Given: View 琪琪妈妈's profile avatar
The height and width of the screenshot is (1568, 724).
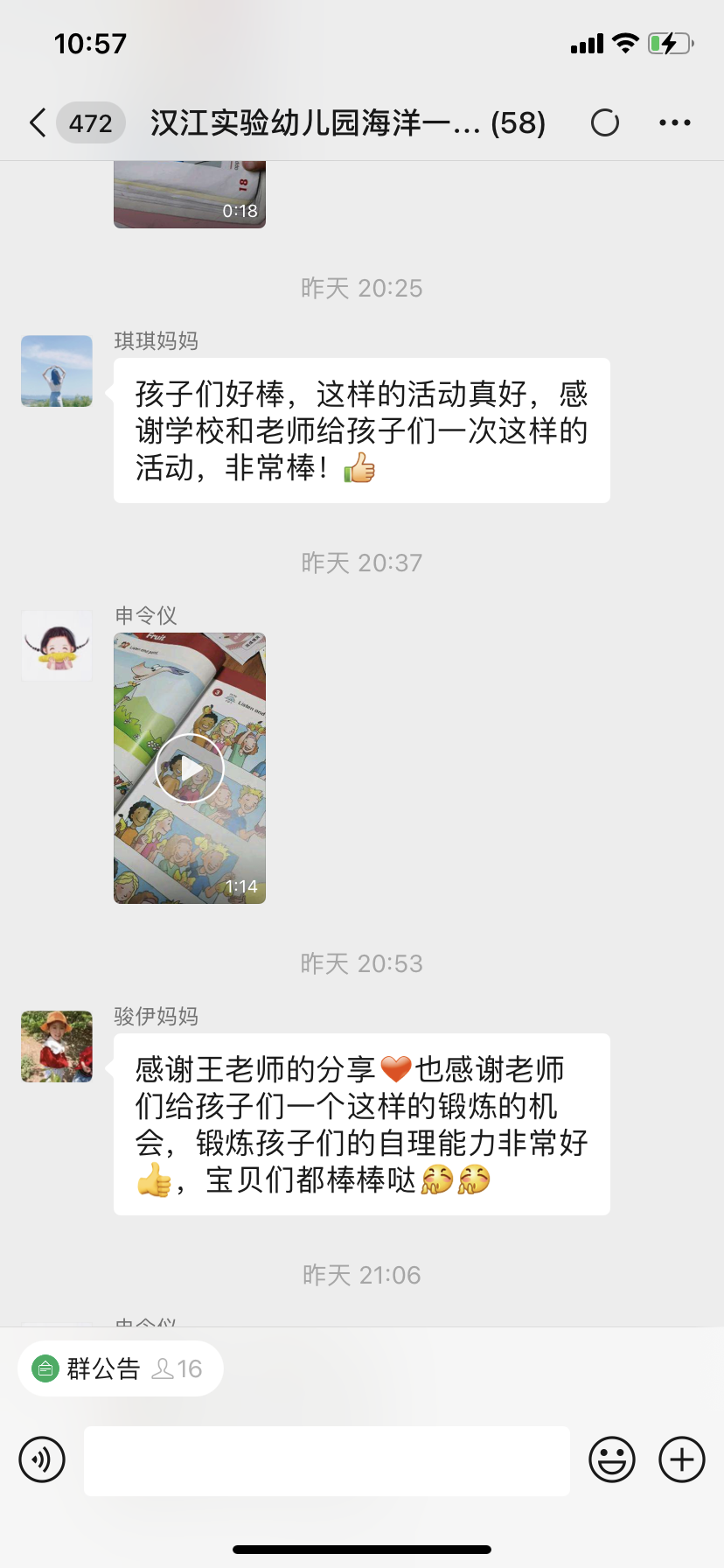Looking at the screenshot, I should pos(57,371).
